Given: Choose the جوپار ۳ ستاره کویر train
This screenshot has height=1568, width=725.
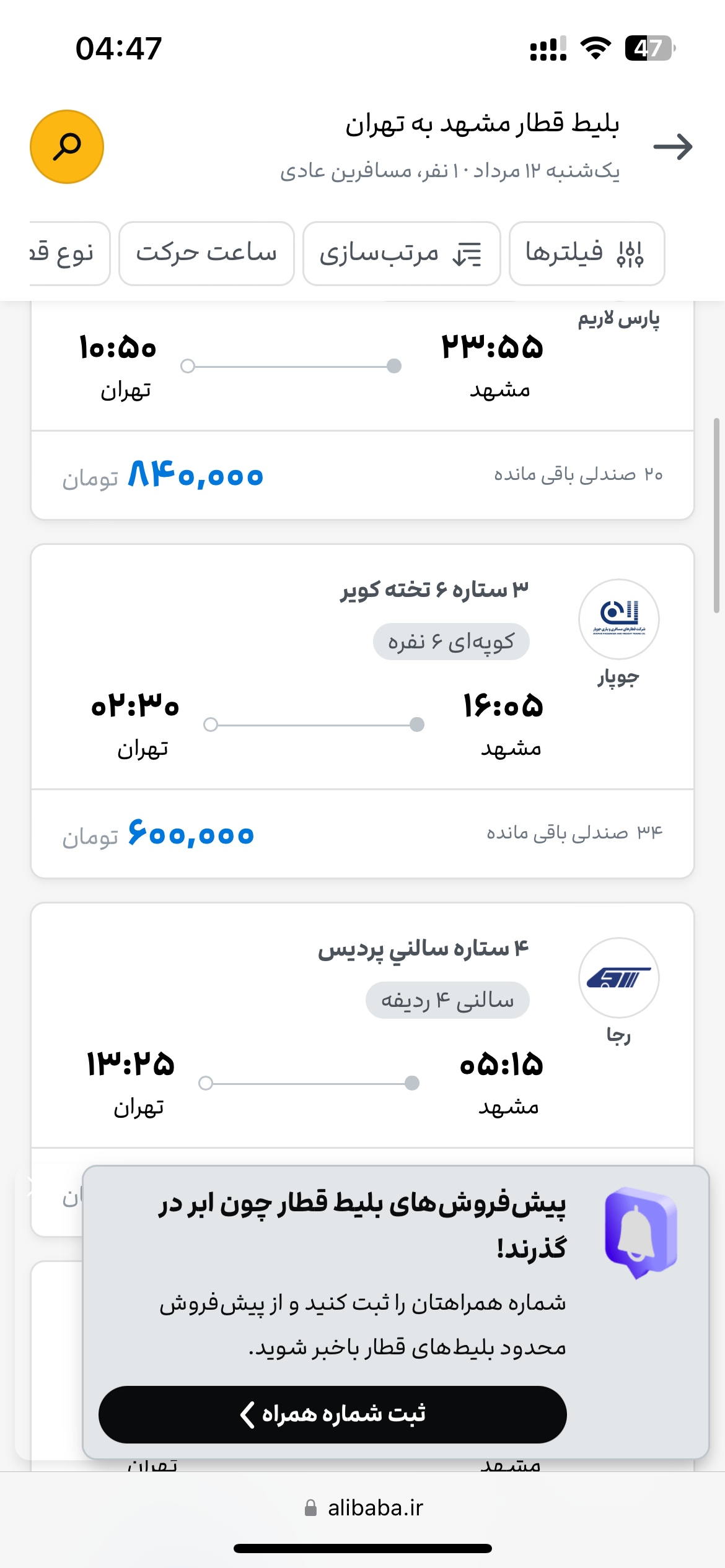Looking at the screenshot, I should pyautogui.click(x=362, y=681).
